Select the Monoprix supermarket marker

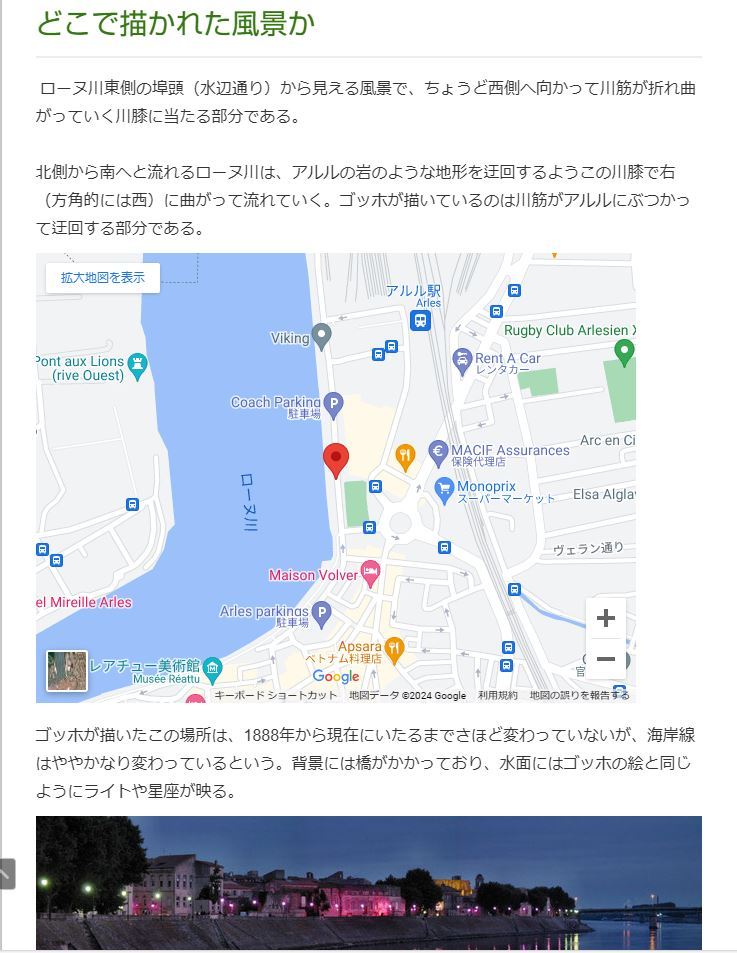[x=445, y=487]
